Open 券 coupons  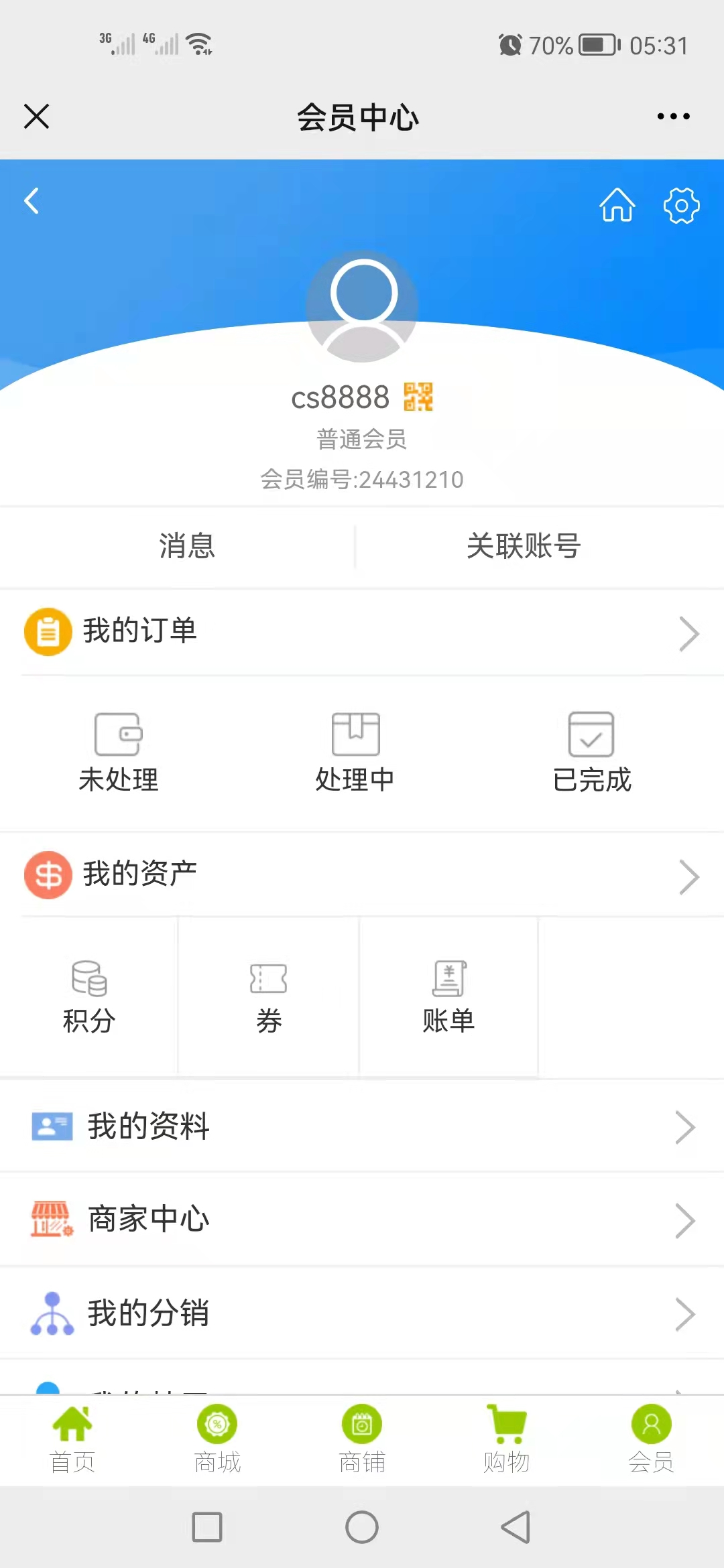click(268, 997)
